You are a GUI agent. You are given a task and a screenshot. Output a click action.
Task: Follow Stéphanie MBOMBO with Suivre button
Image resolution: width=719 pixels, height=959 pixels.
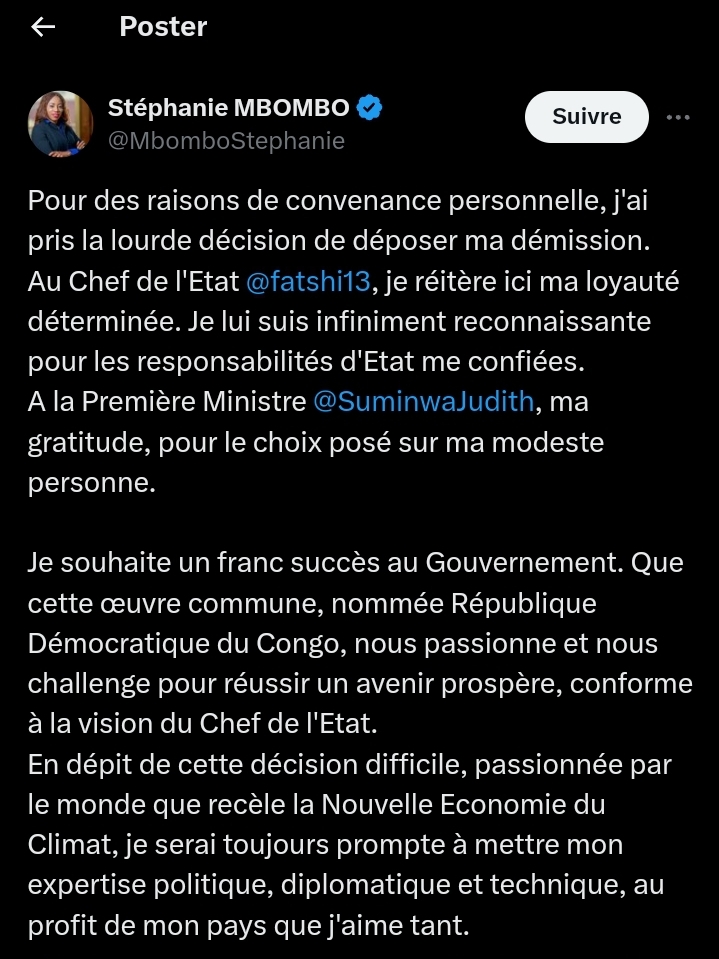pos(586,117)
